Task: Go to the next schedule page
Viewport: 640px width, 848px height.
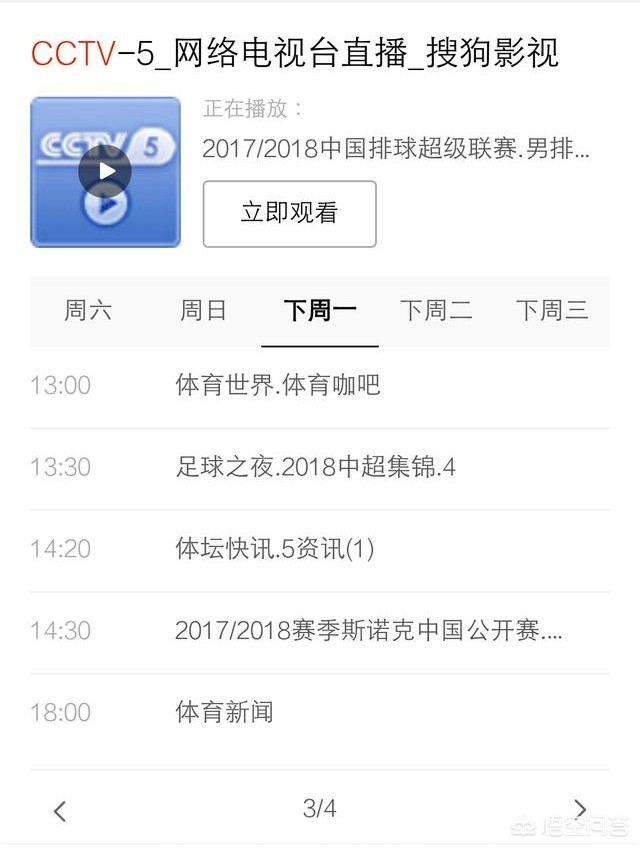Action: click(580, 809)
